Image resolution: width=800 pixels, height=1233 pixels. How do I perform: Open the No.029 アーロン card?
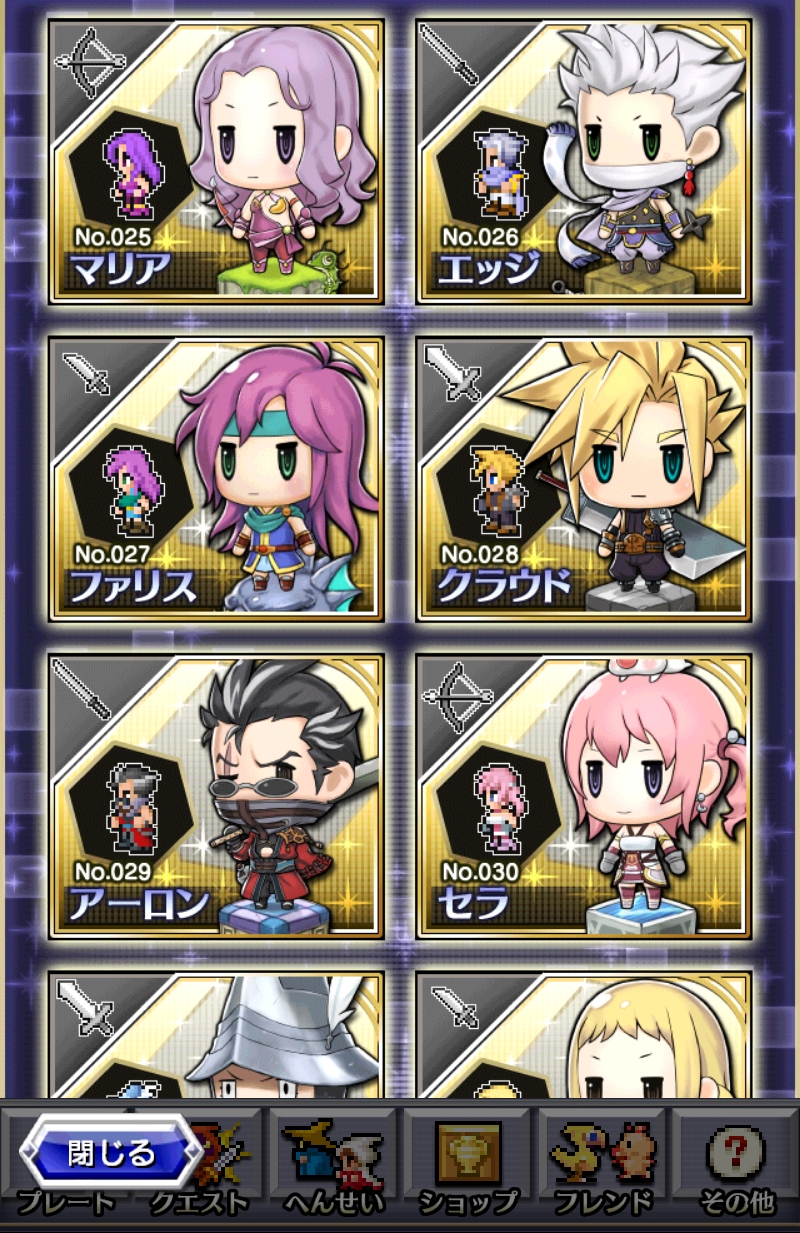[216, 796]
